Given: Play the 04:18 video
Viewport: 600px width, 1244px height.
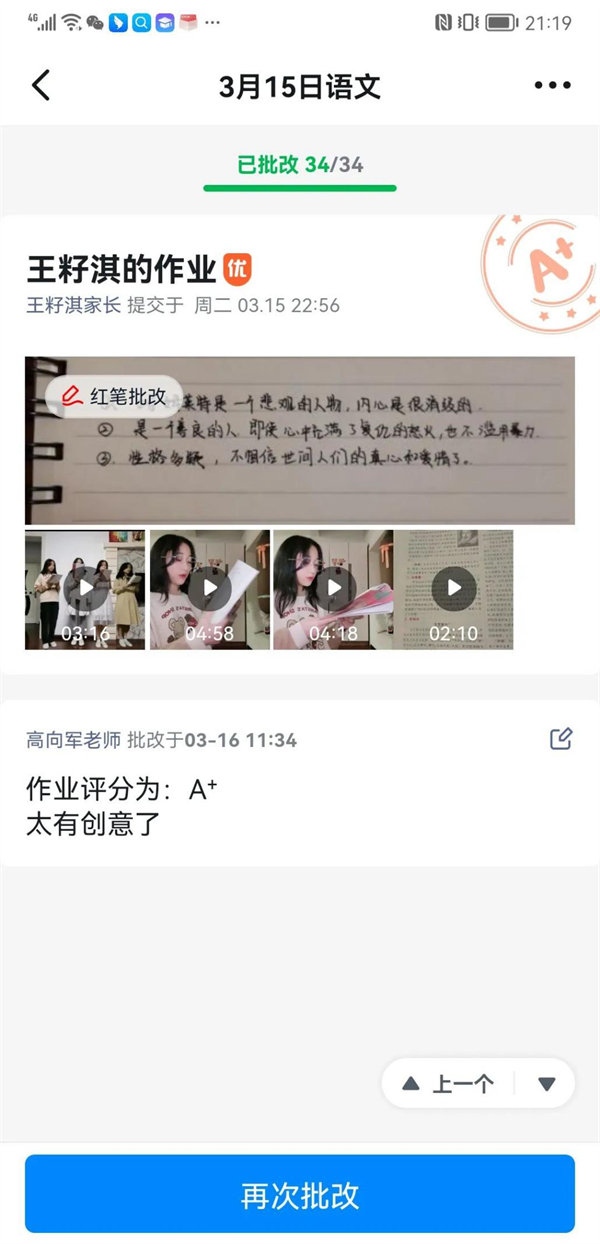Looking at the screenshot, I should (x=333, y=589).
